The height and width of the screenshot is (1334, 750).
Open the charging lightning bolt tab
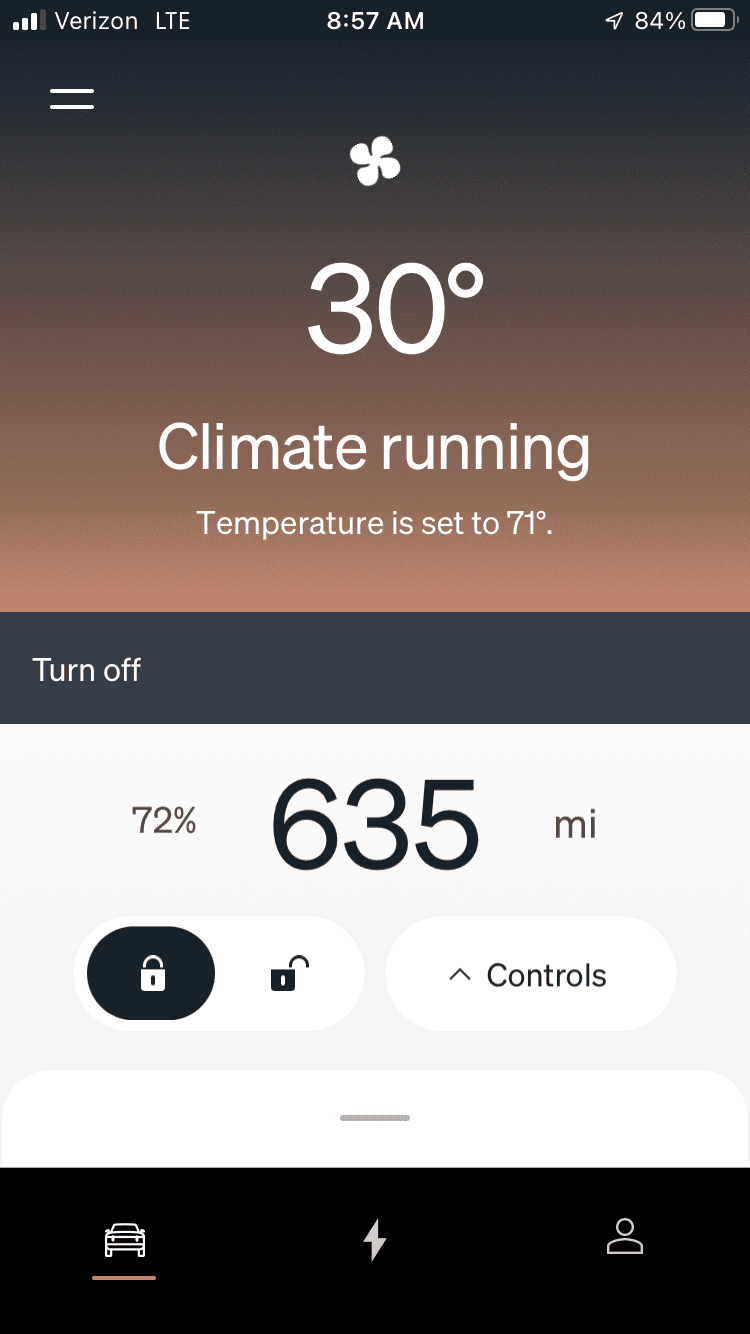374,1240
